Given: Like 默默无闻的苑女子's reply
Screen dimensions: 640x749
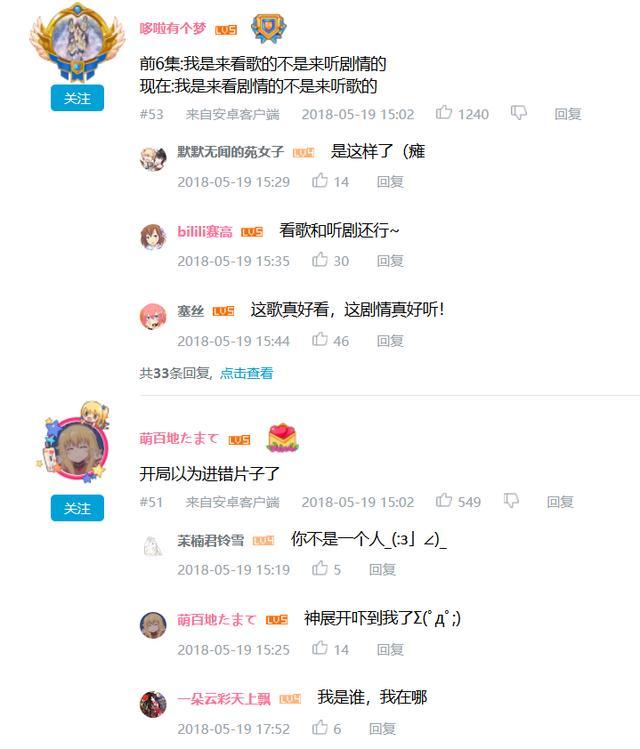Looking at the screenshot, I should pyautogui.click(x=321, y=181).
